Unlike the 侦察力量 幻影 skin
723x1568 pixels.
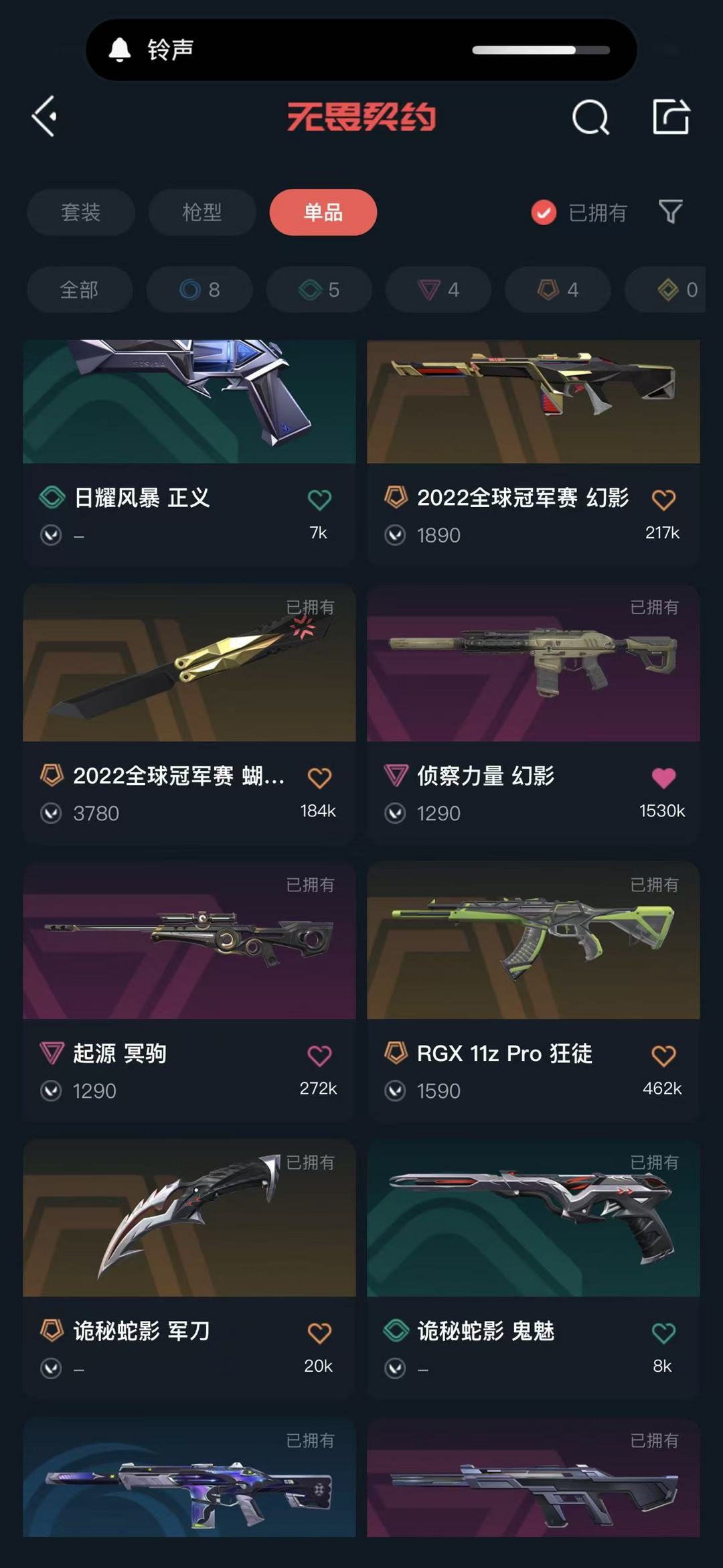(663, 778)
